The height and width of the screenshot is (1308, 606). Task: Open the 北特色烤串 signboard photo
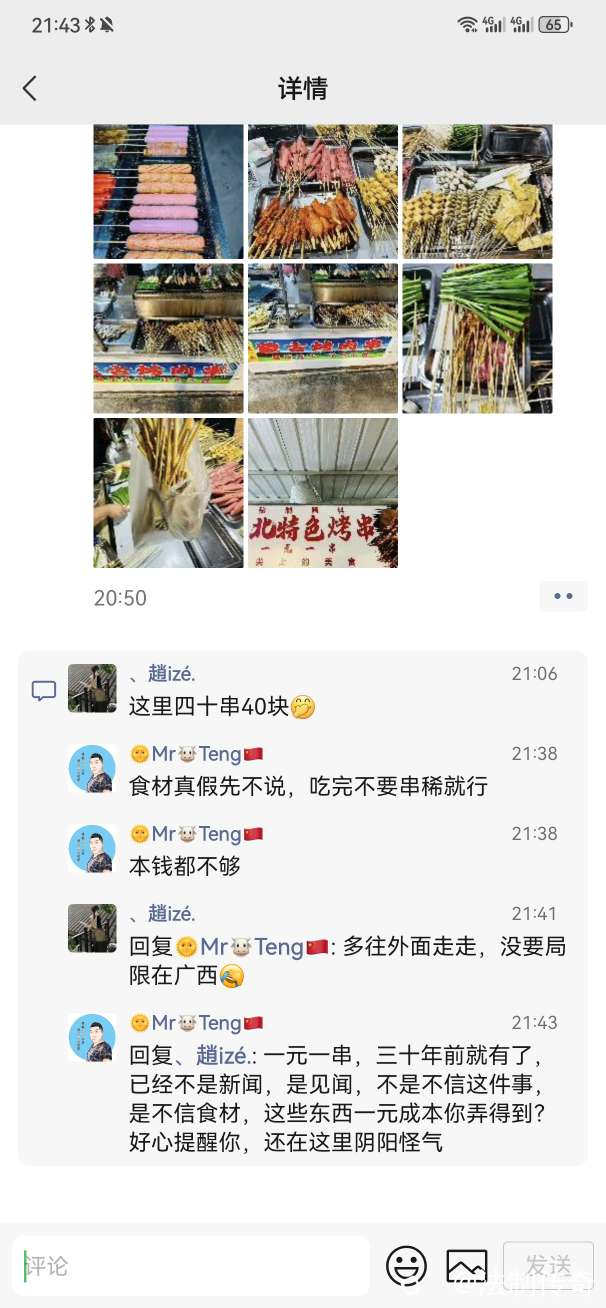point(322,493)
